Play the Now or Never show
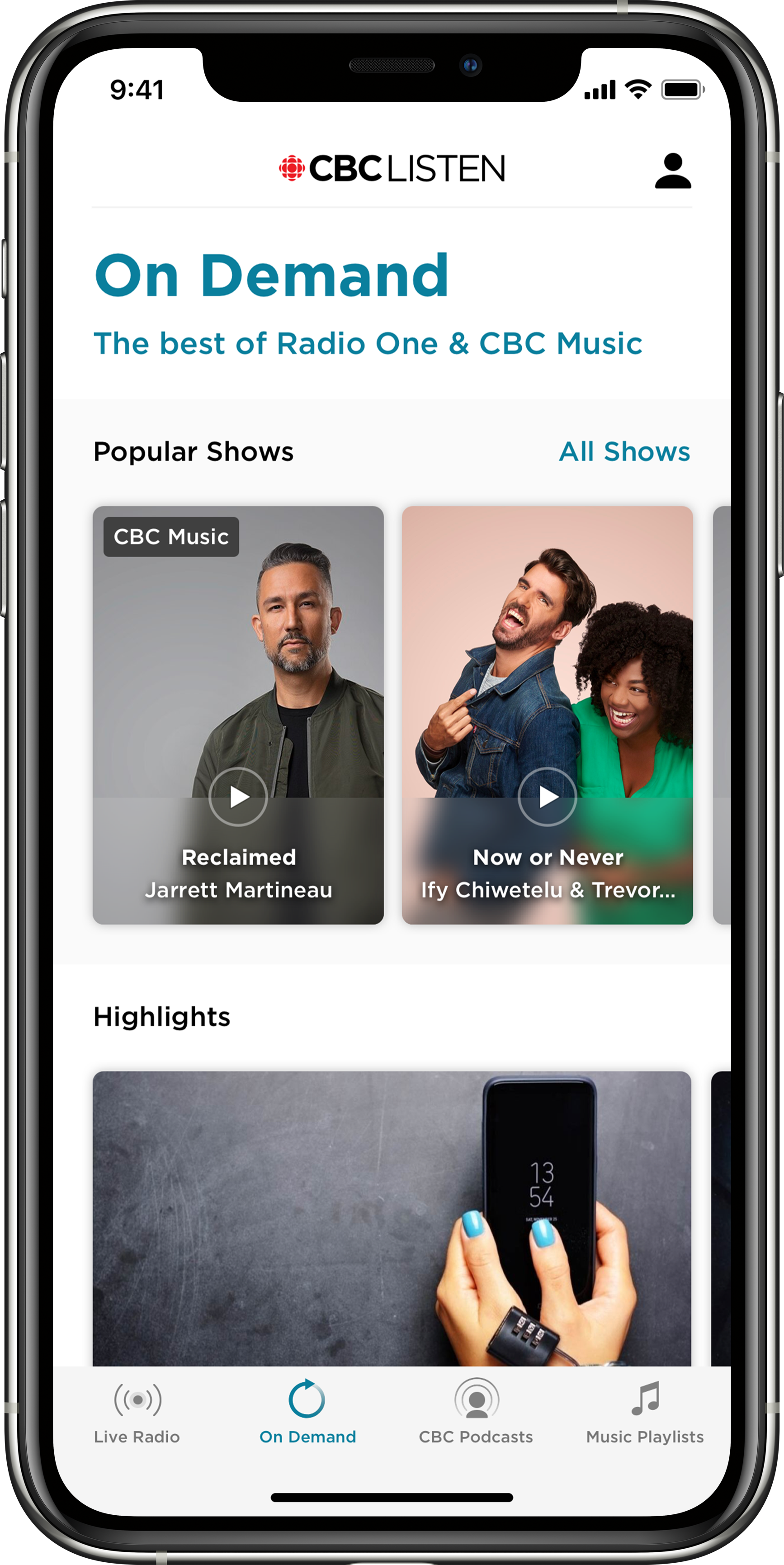This screenshot has width=784, height=1565. (547, 797)
